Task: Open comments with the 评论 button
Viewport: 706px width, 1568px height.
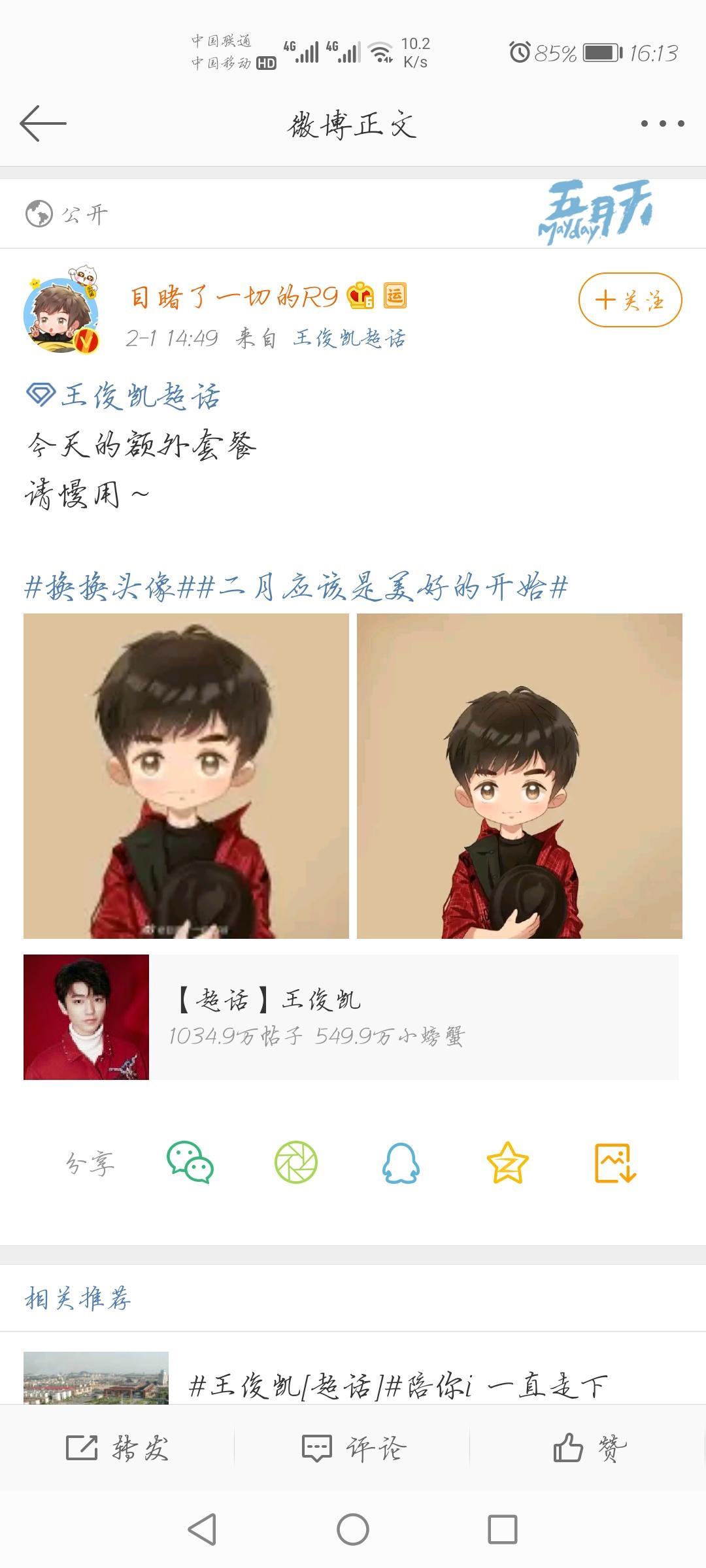Action: [353, 1448]
